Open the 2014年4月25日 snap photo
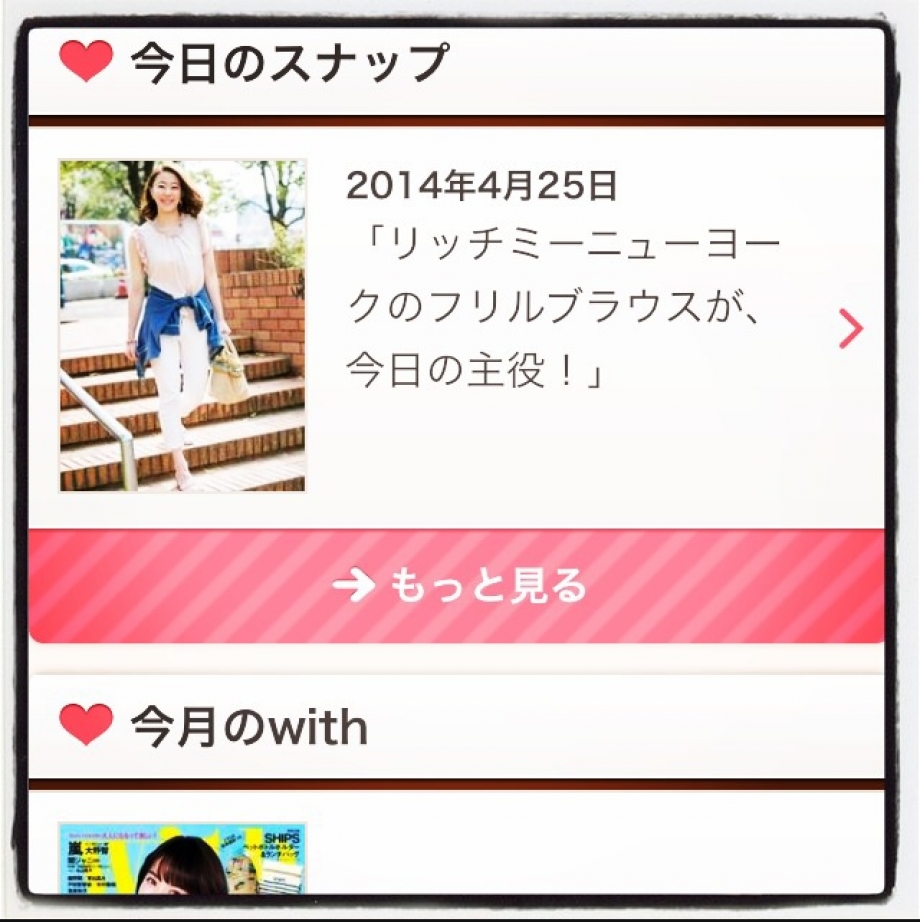 pyautogui.click(x=182, y=326)
